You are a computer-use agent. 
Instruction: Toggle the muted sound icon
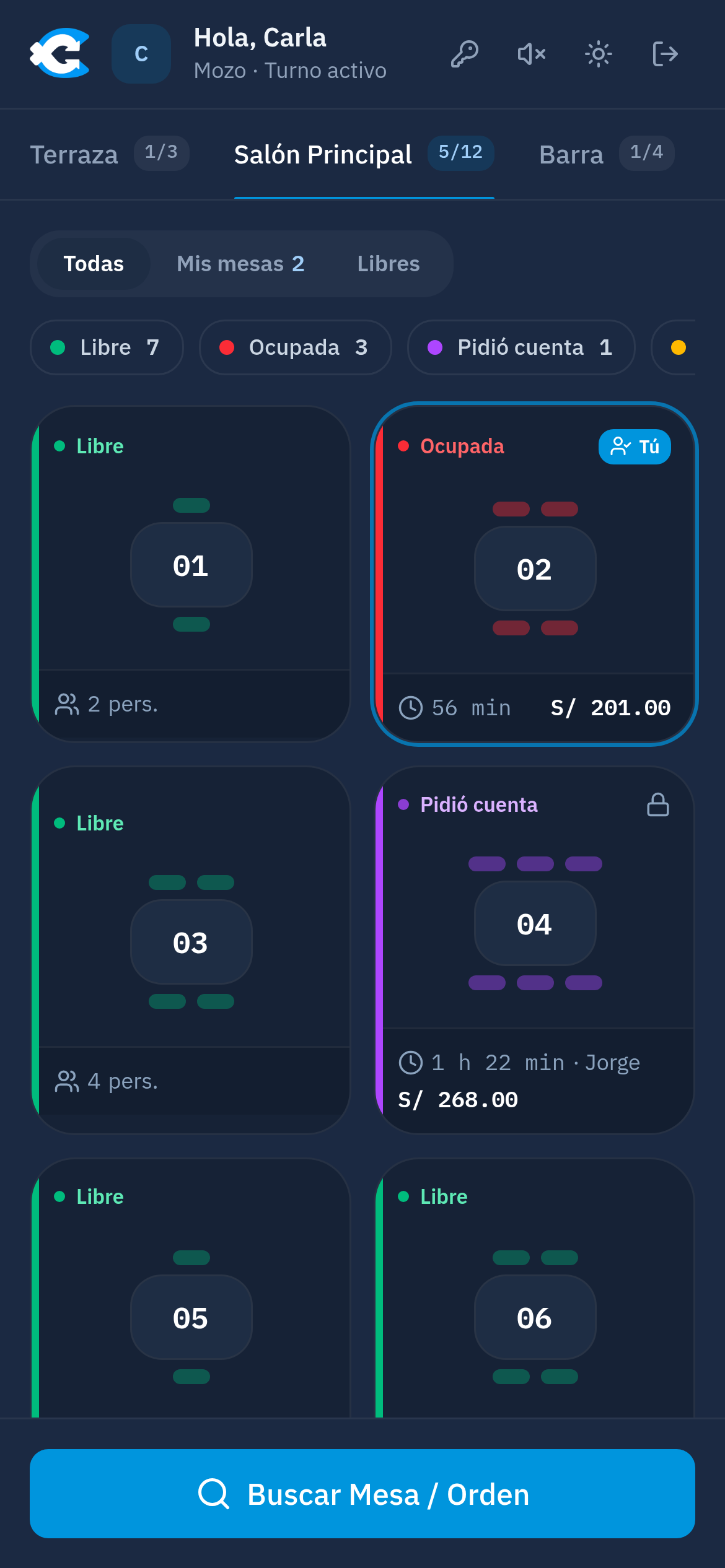(x=532, y=54)
